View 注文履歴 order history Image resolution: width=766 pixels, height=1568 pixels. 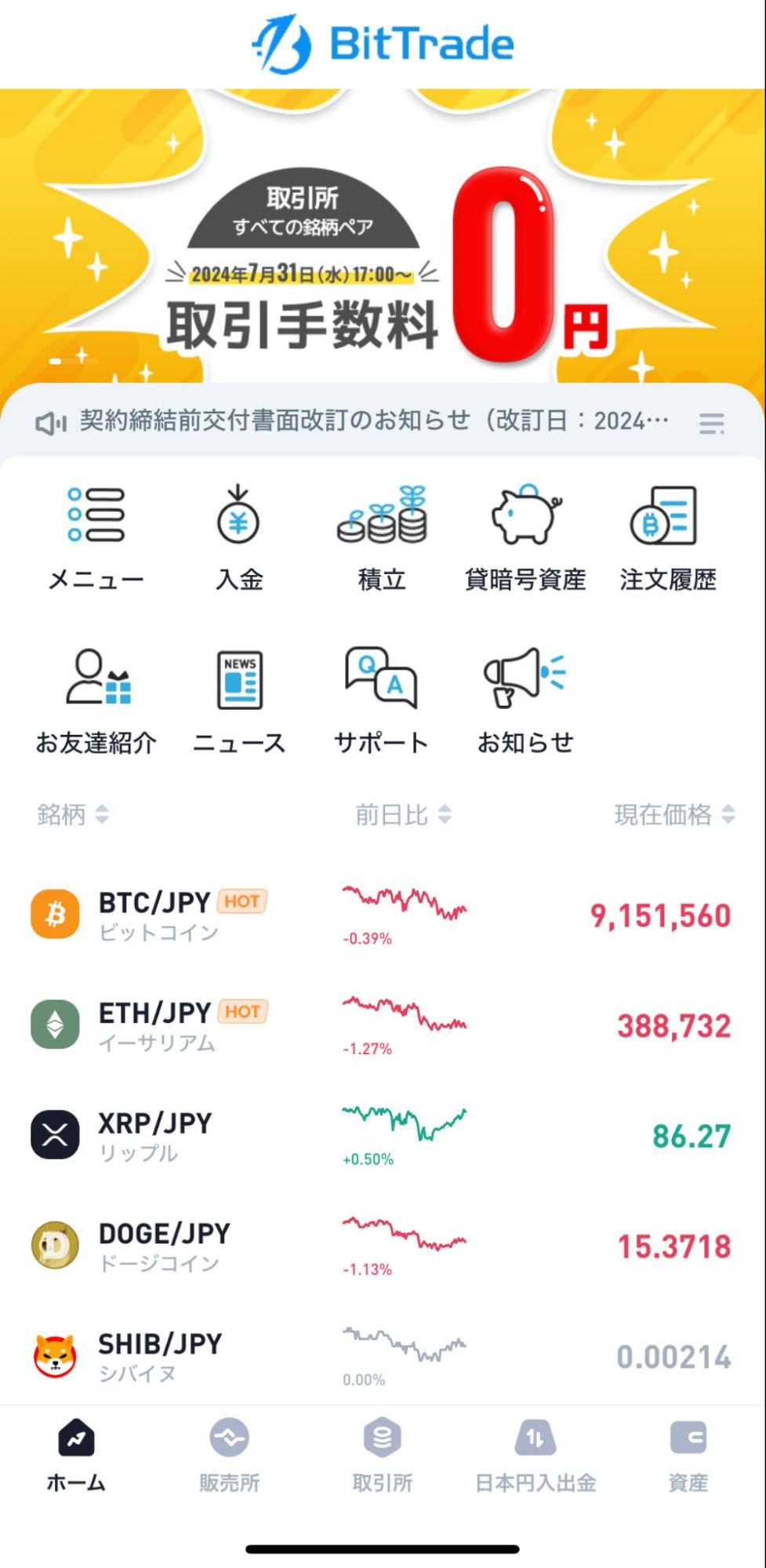(667, 536)
